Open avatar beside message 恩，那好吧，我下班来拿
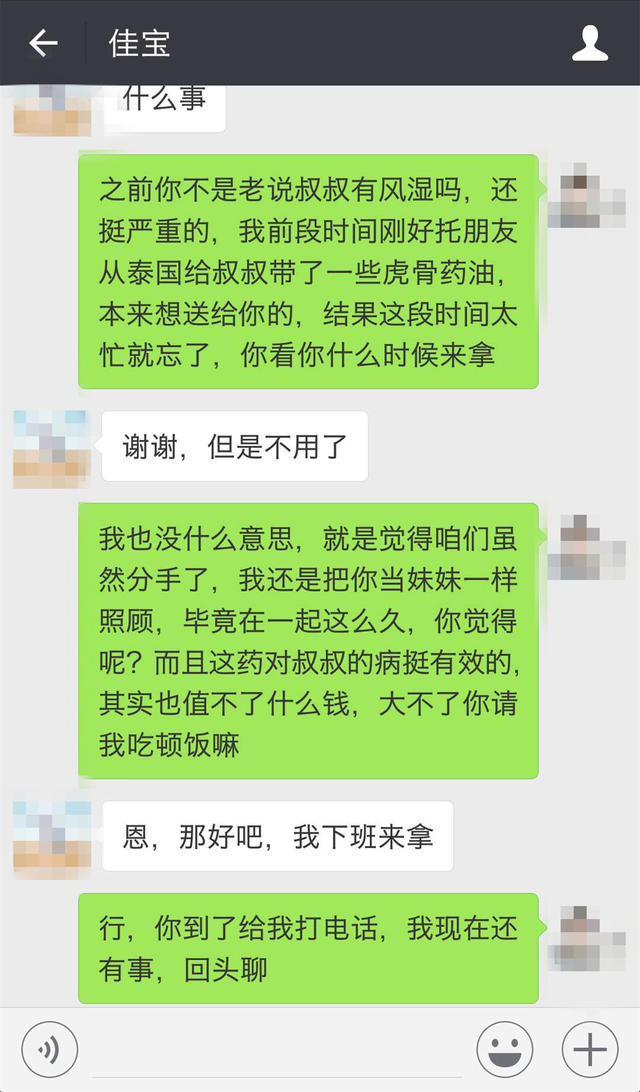Image resolution: width=640 pixels, height=1092 pixels. pyautogui.click(x=51, y=838)
